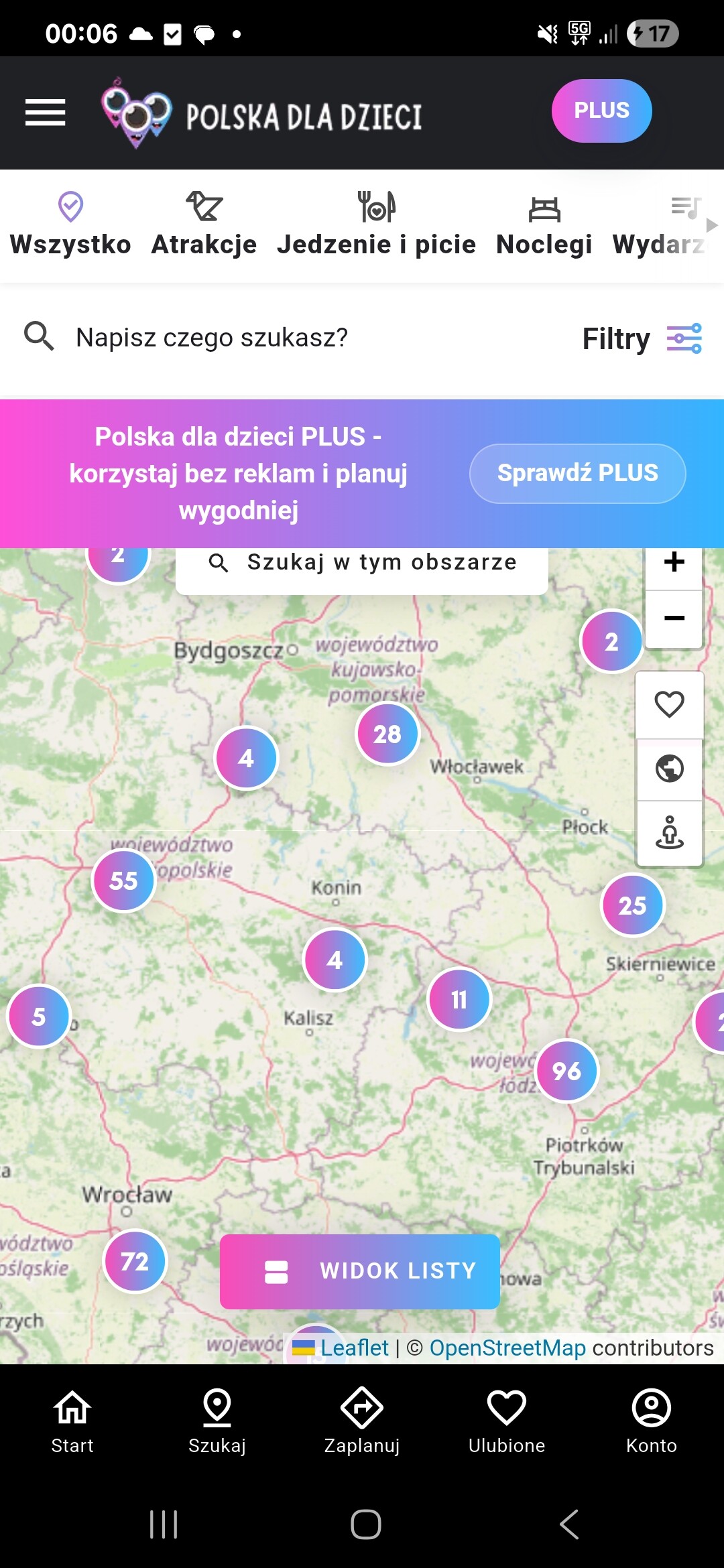Open the hamburger drawer menu
The height and width of the screenshot is (1568, 724).
point(45,112)
